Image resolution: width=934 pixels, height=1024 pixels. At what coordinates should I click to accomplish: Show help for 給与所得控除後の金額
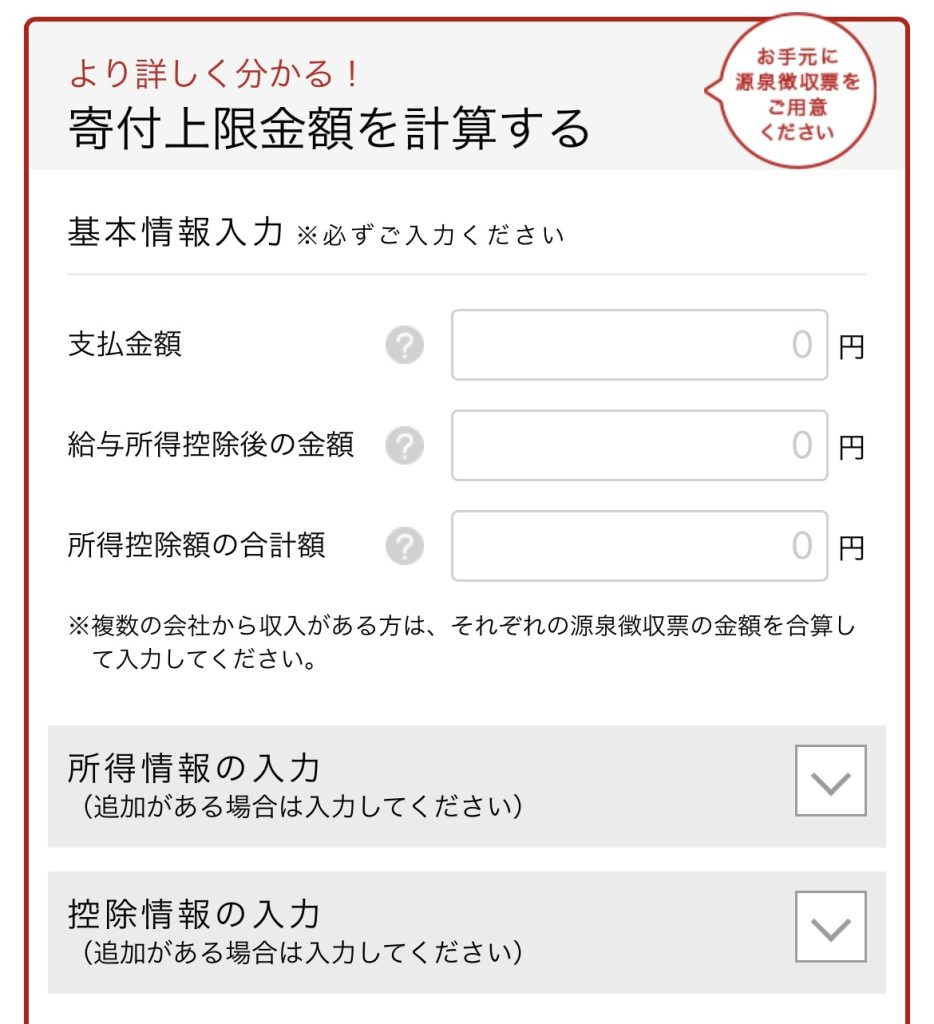click(x=404, y=446)
